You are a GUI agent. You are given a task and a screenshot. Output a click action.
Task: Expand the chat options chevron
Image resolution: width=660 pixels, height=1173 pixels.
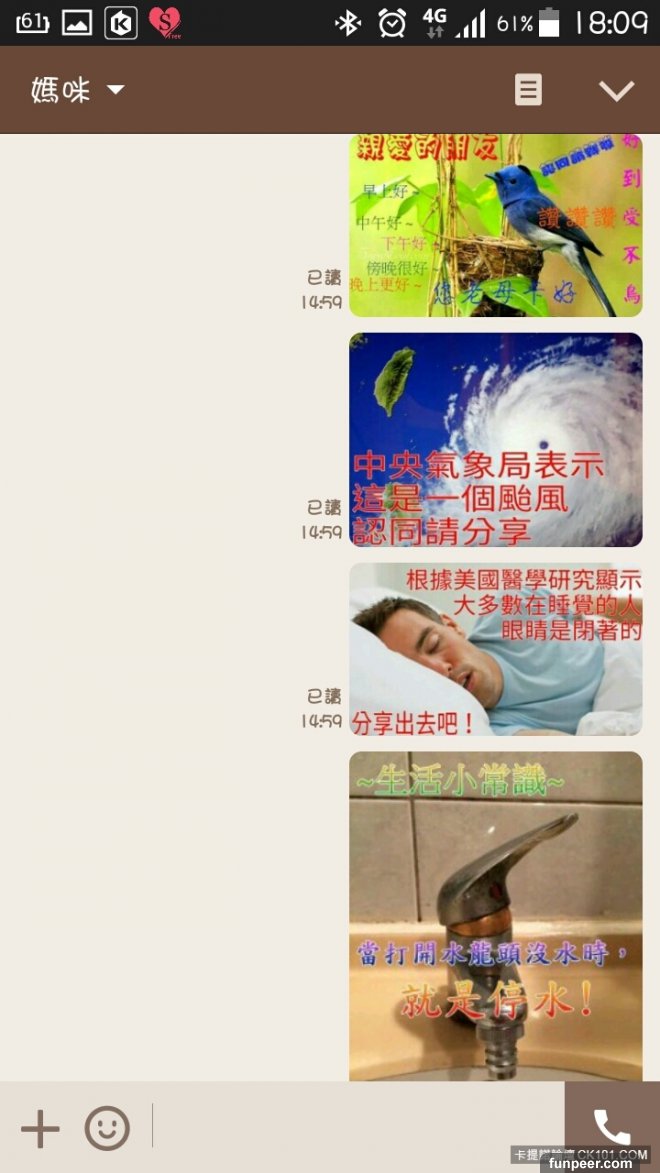click(x=616, y=91)
